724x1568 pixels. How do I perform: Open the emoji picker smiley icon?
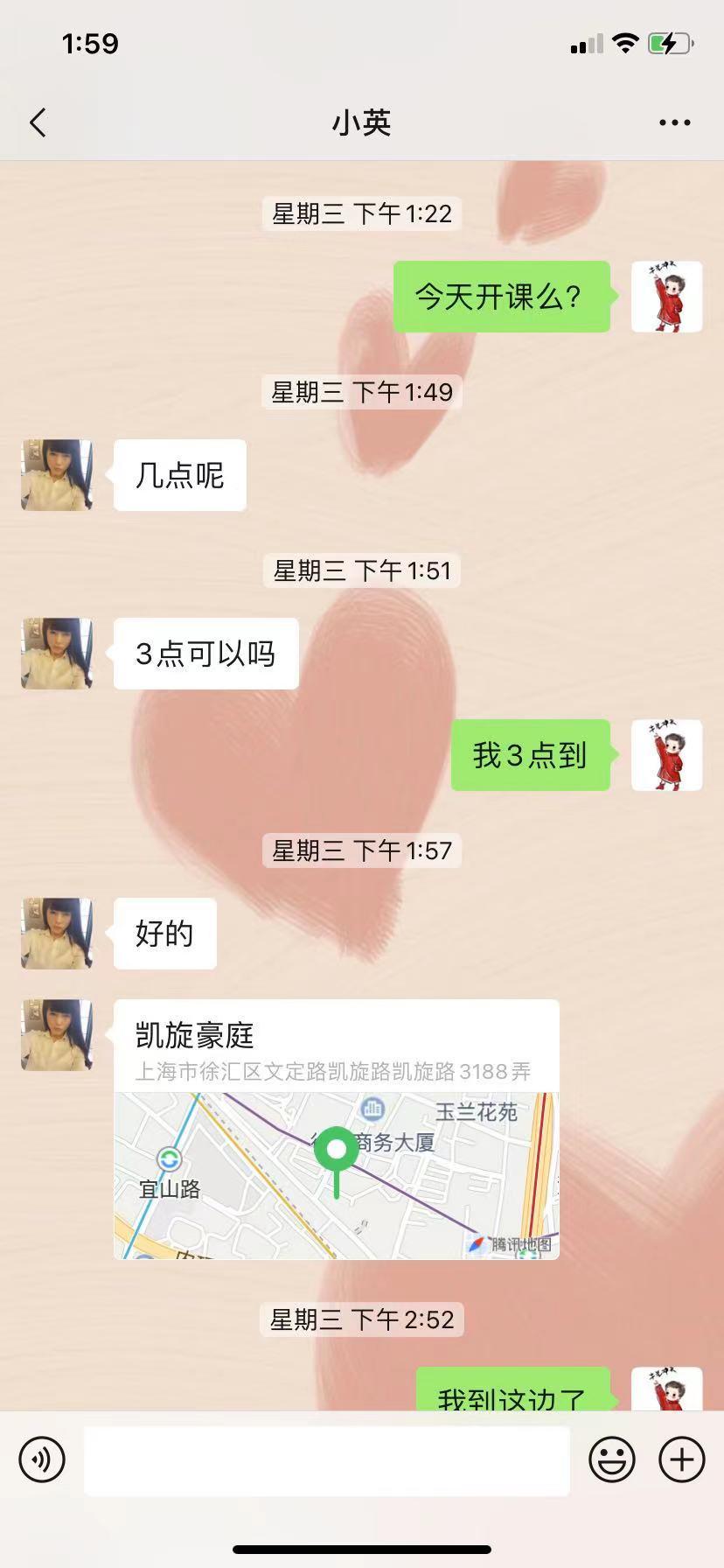[x=613, y=1459]
